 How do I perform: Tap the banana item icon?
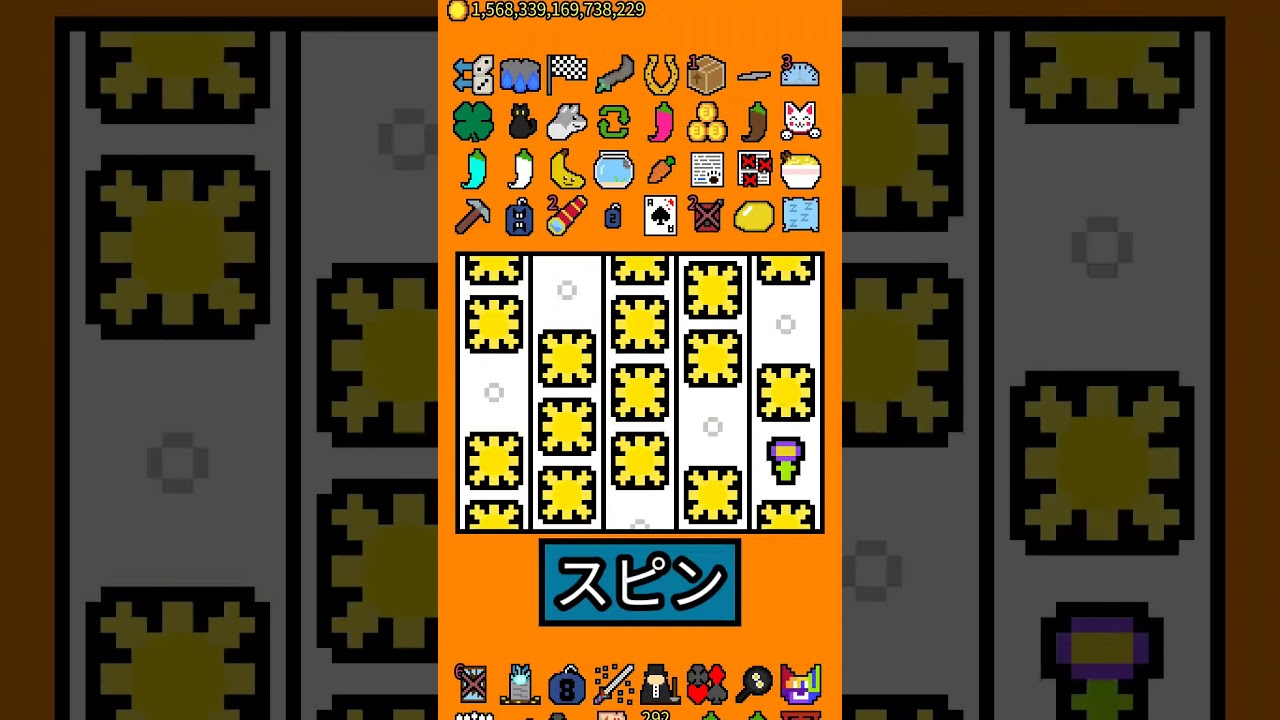(x=567, y=169)
